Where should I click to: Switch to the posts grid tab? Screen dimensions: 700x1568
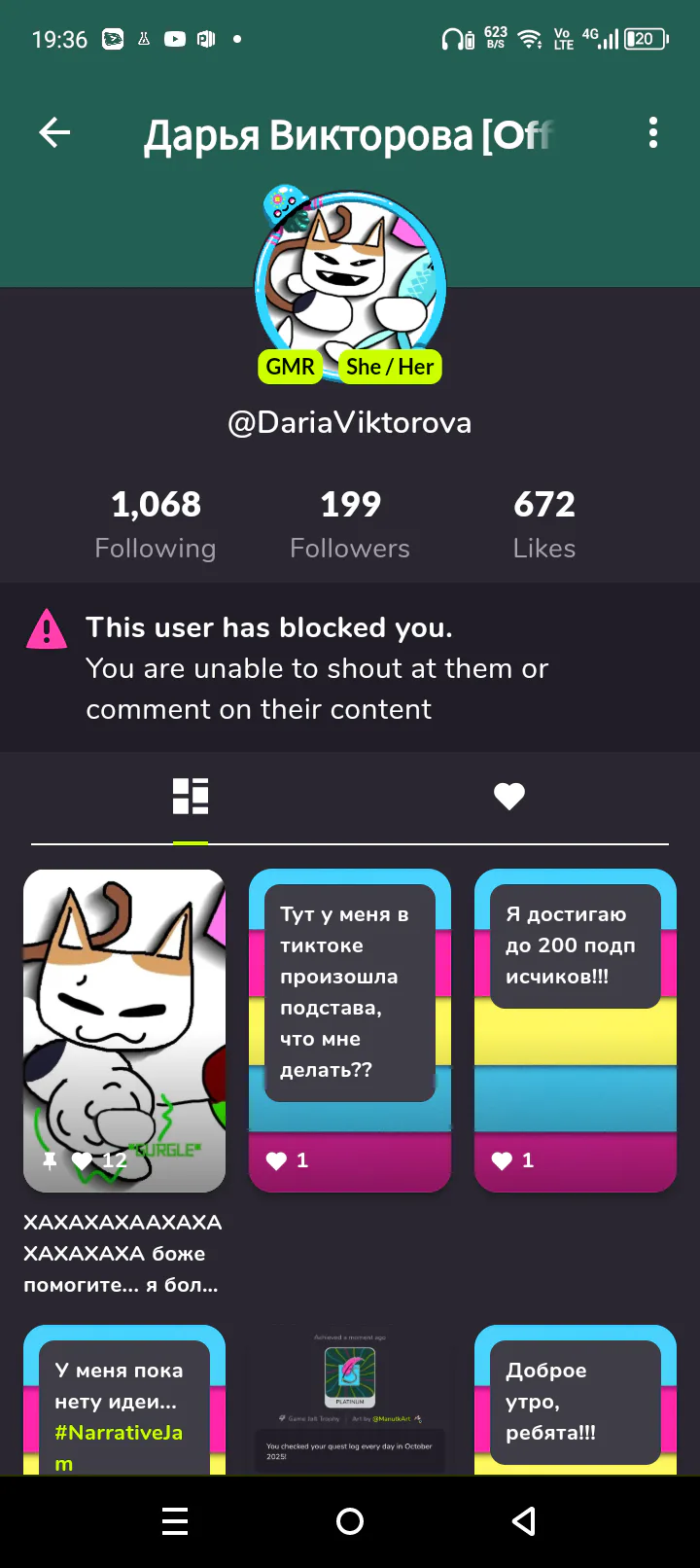pyautogui.click(x=191, y=797)
